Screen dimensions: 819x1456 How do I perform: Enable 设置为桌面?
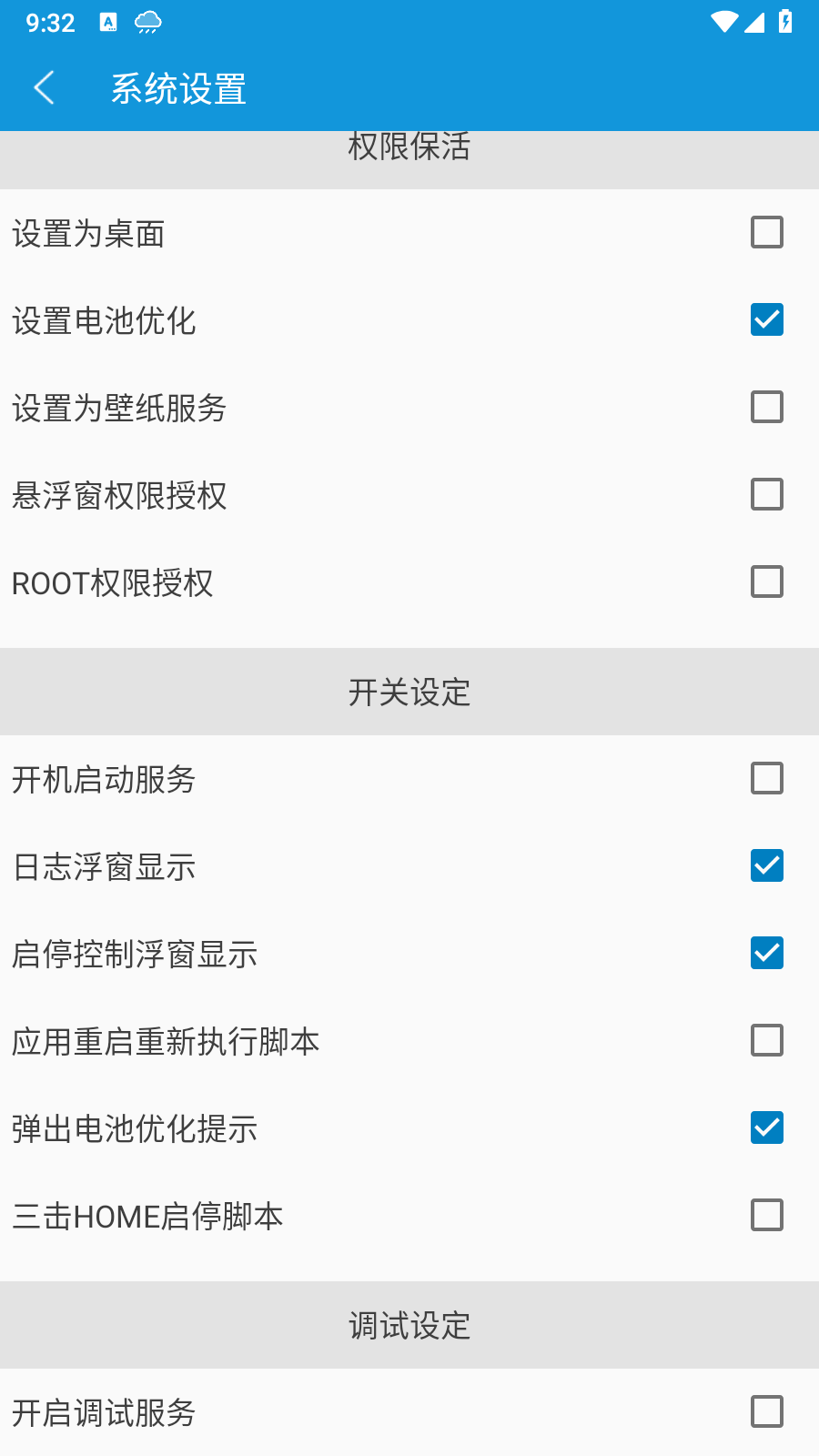click(767, 232)
